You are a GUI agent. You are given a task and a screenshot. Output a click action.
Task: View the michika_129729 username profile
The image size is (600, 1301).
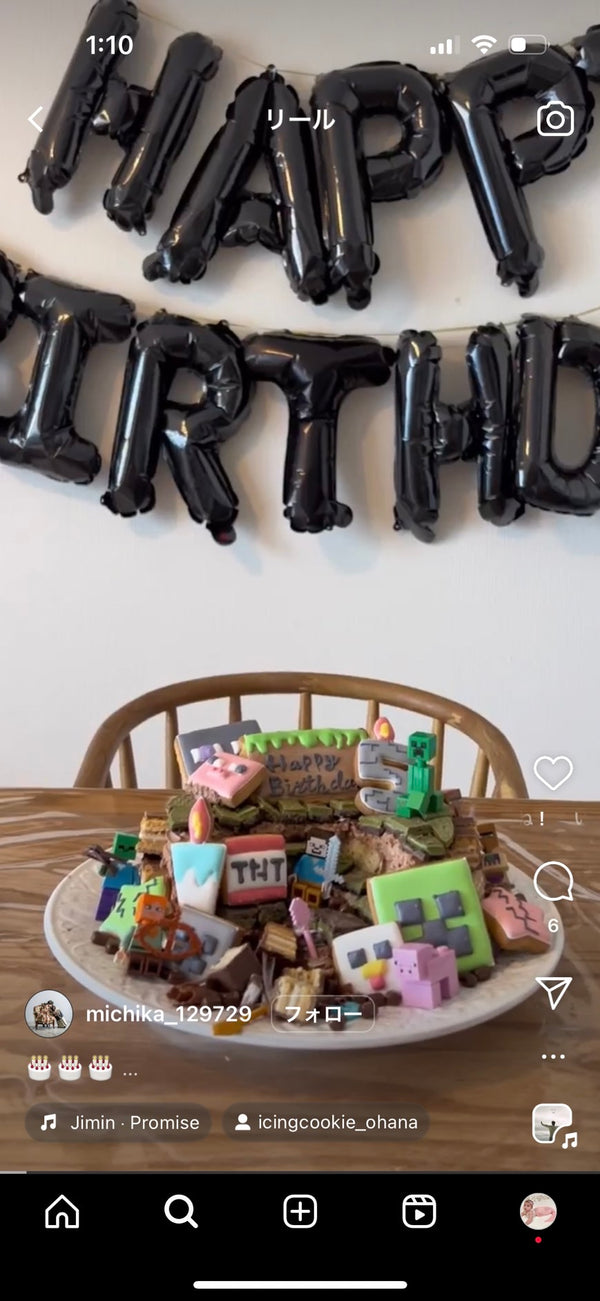(x=168, y=1014)
